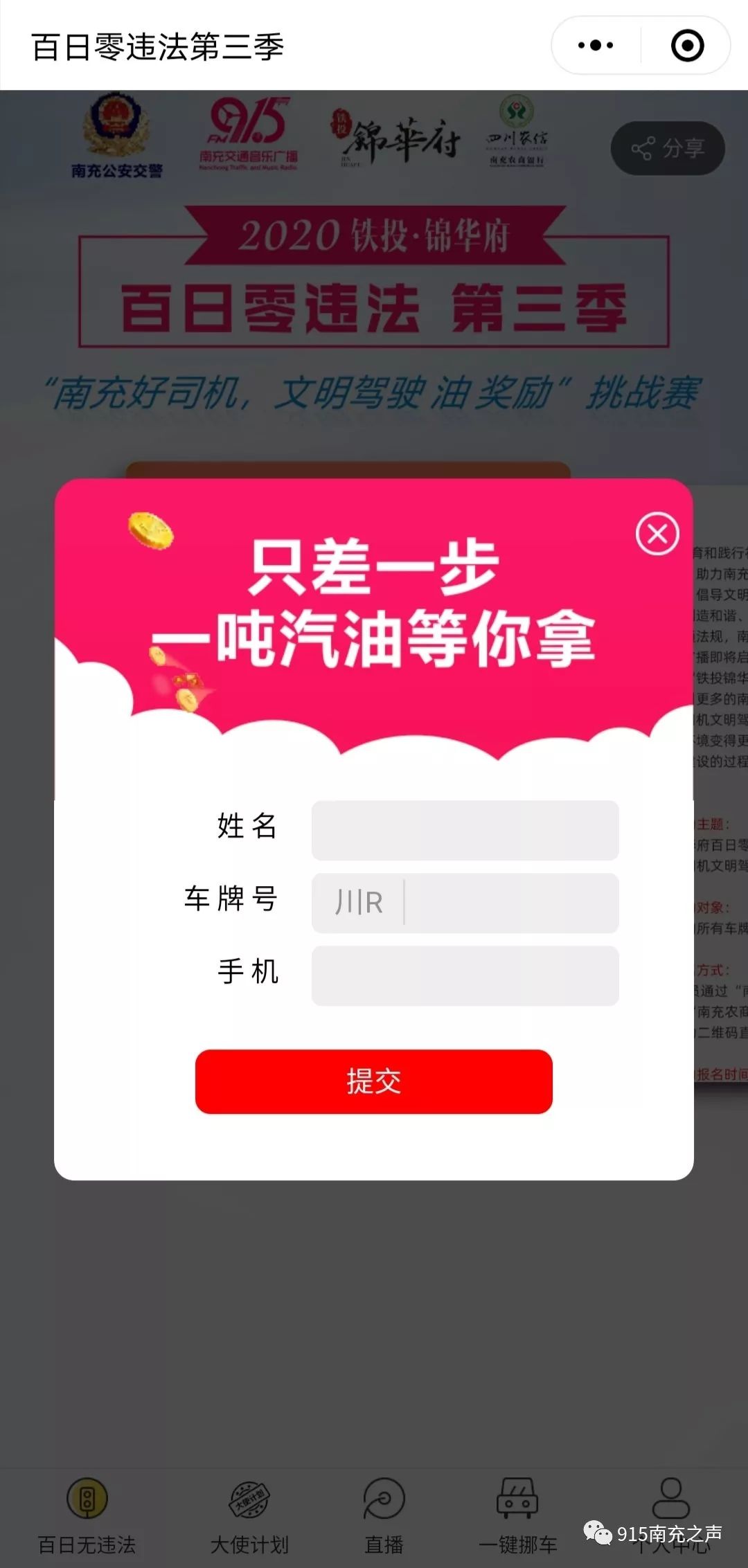This screenshot has height=1568, width=748.
Task: Submit the form with 提交 button
Action: pos(373,1081)
